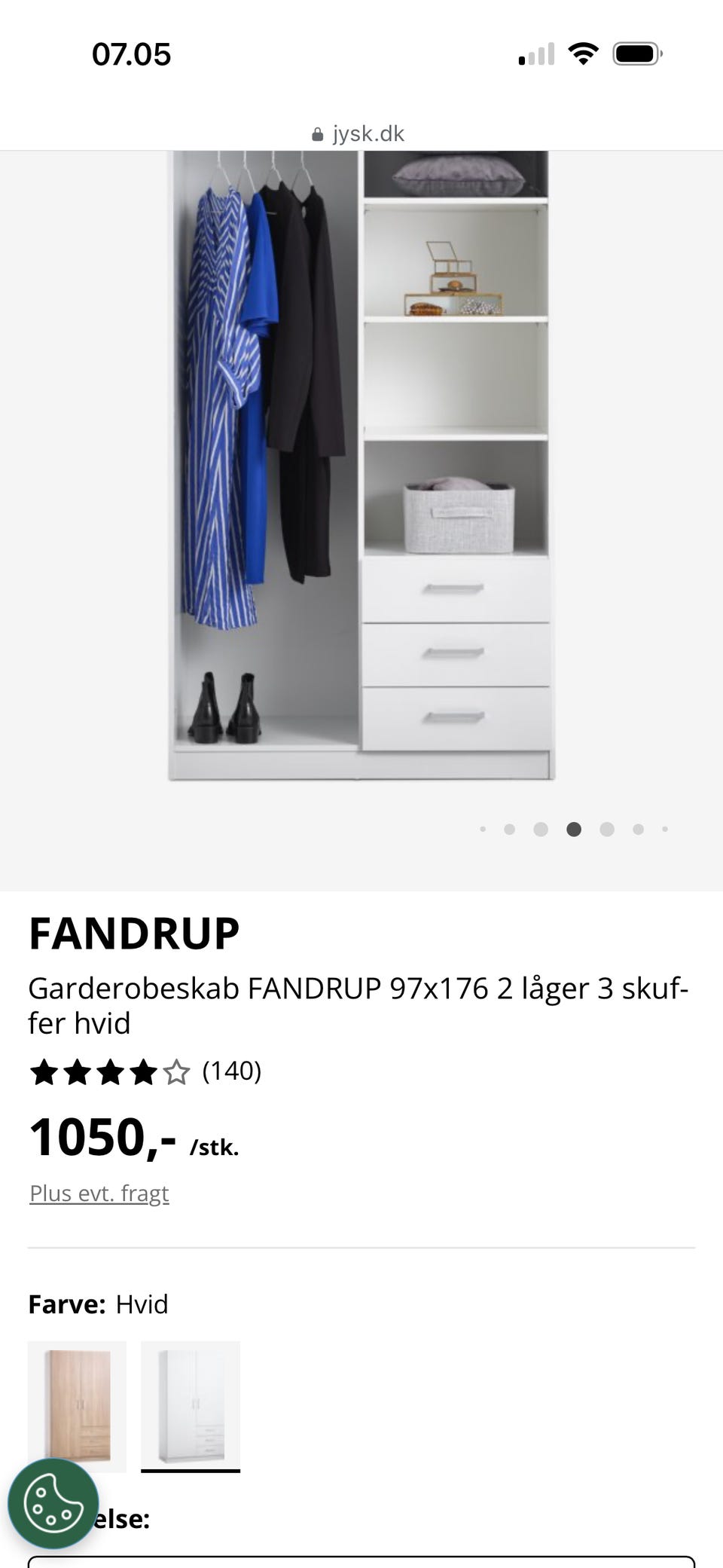Select the empty fifth rating star
The height and width of the screenshot is (1568, 723).
coord(176,1071)
